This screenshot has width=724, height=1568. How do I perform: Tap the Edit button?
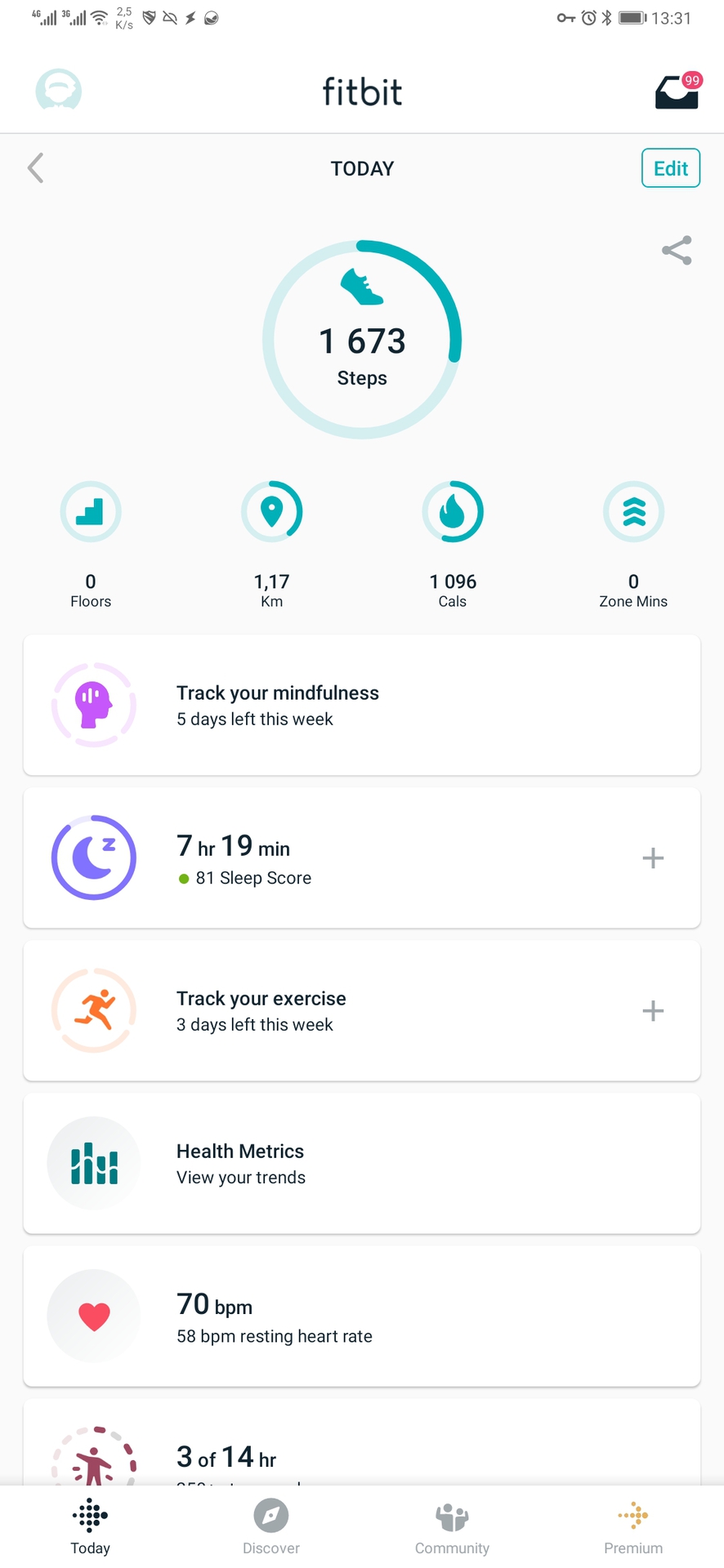tap(670, 168)
